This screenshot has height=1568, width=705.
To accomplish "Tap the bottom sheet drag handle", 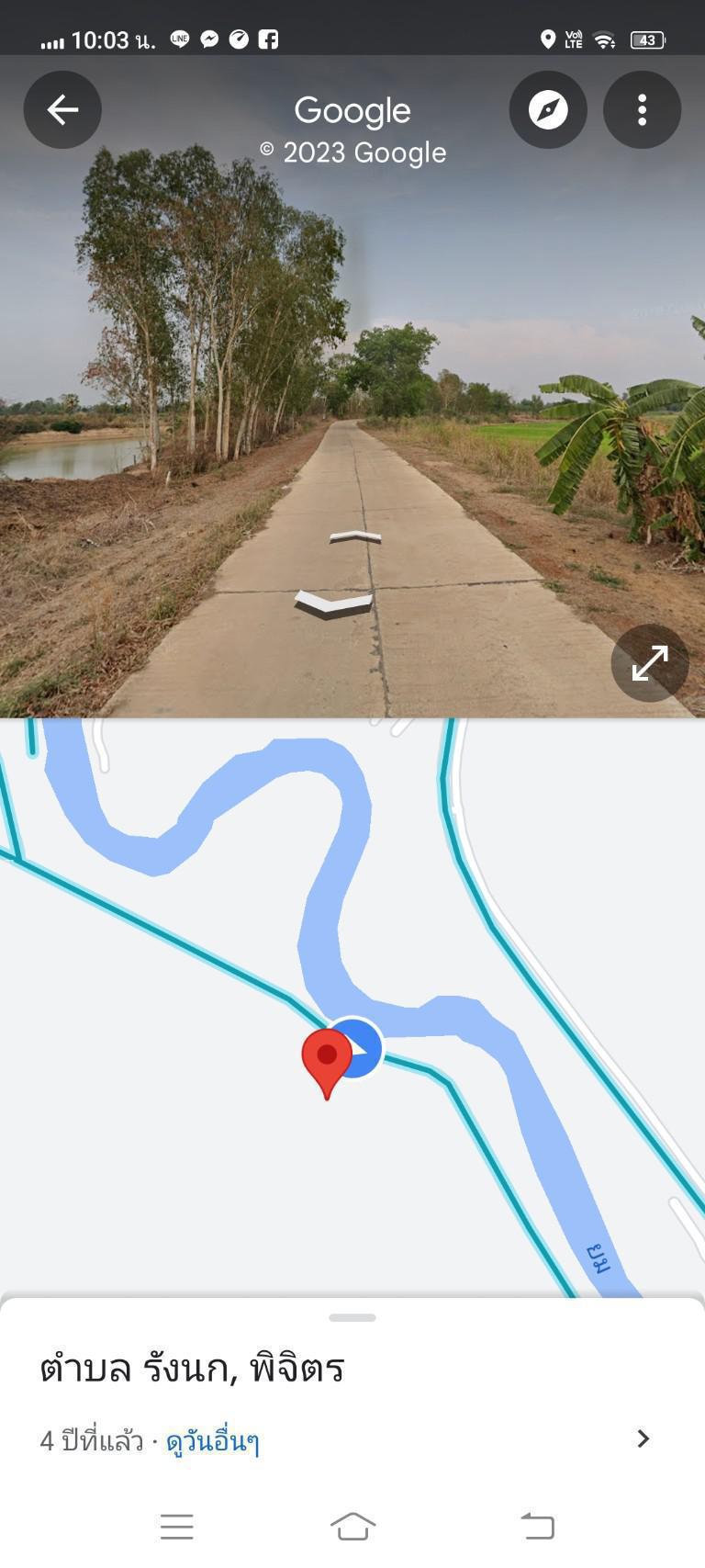I will pos(352,1317).
